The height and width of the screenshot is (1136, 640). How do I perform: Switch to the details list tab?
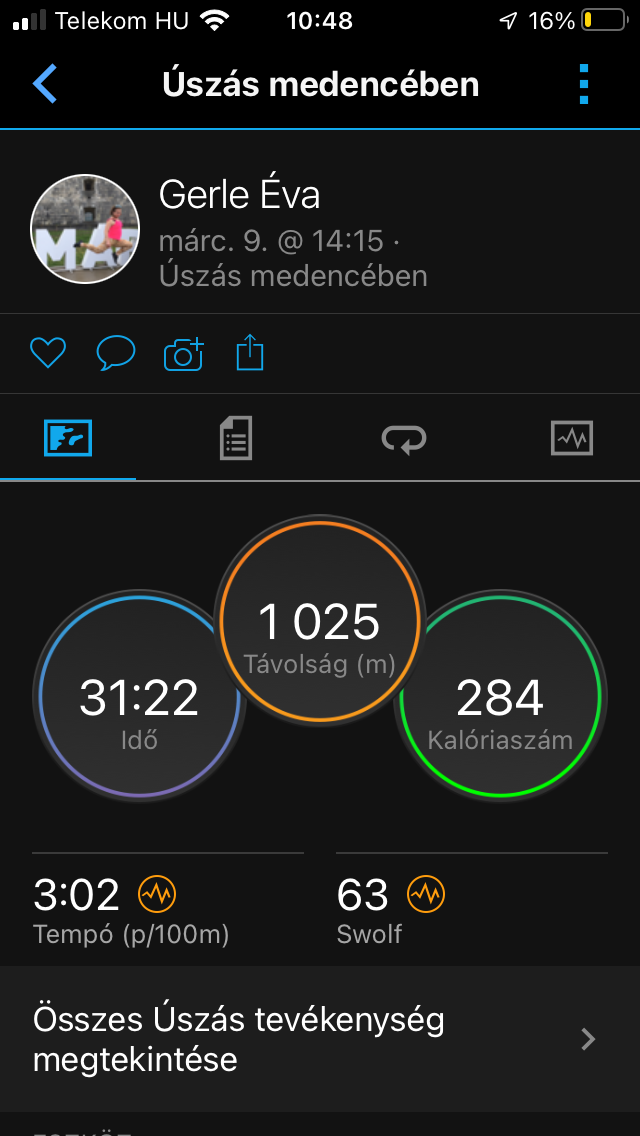click(x=235, y=438)
